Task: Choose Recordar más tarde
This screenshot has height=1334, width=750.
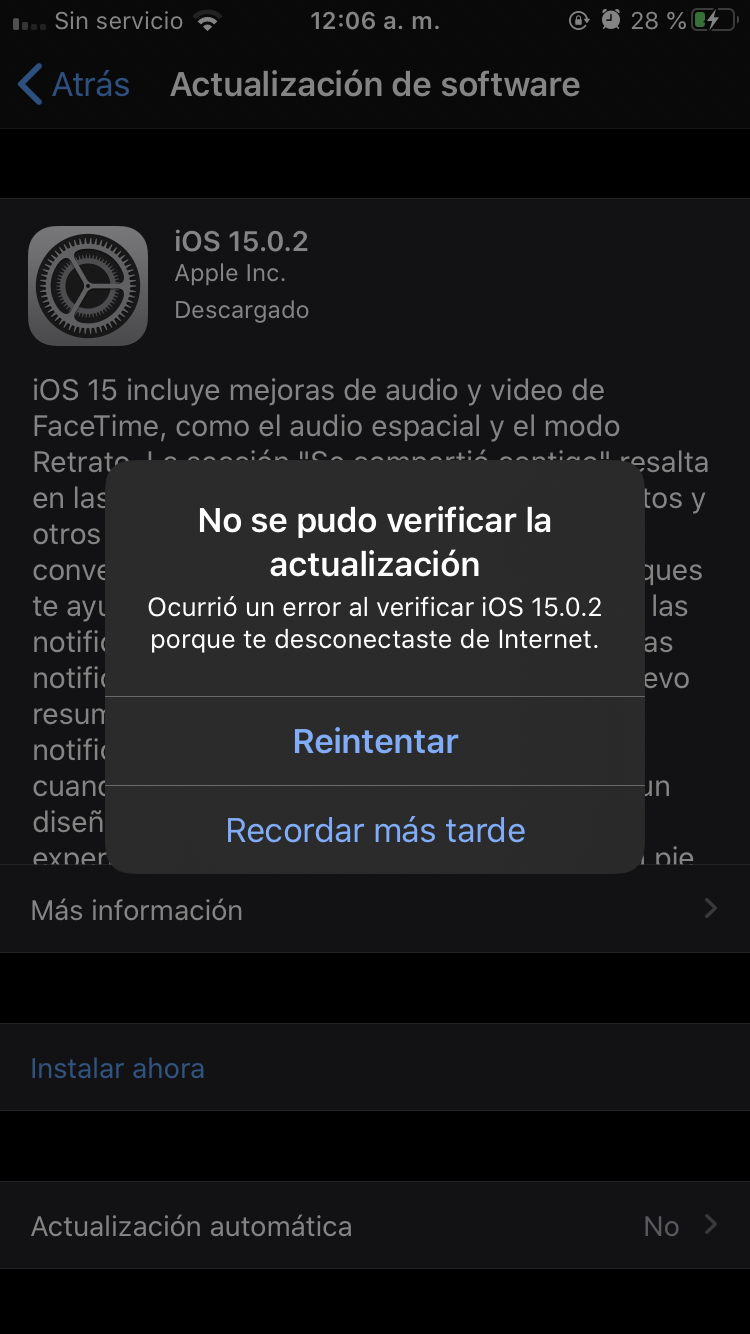Action: click(x=375, y=830)
